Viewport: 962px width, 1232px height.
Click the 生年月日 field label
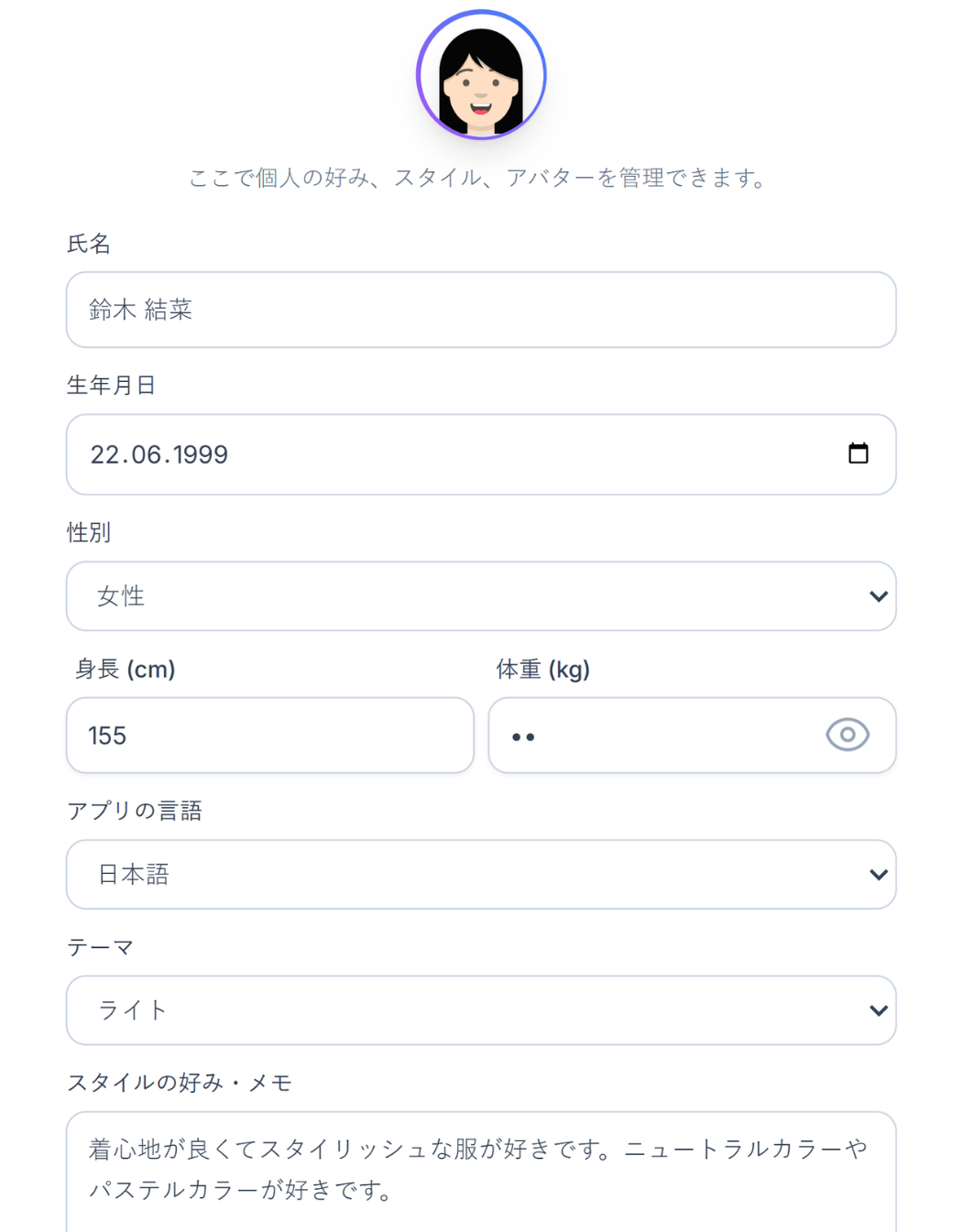click(111, 385)
